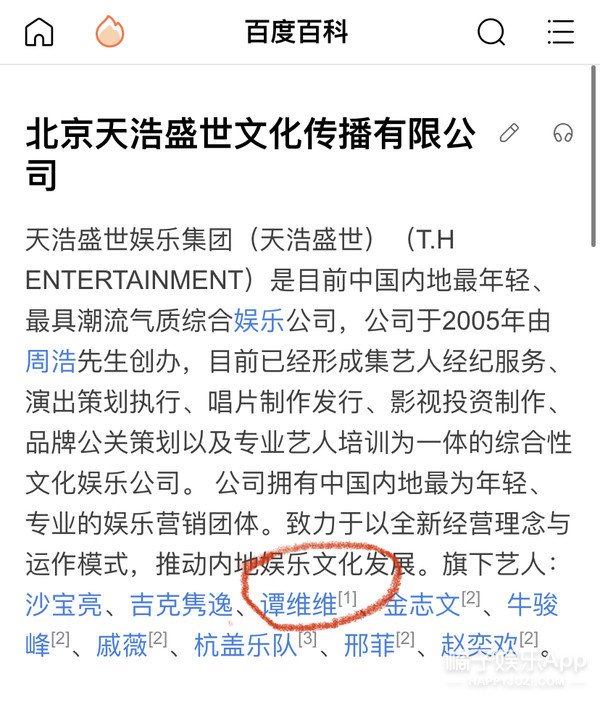
Task: Open artist link 沙宝亮
Action: coord(62,604)
